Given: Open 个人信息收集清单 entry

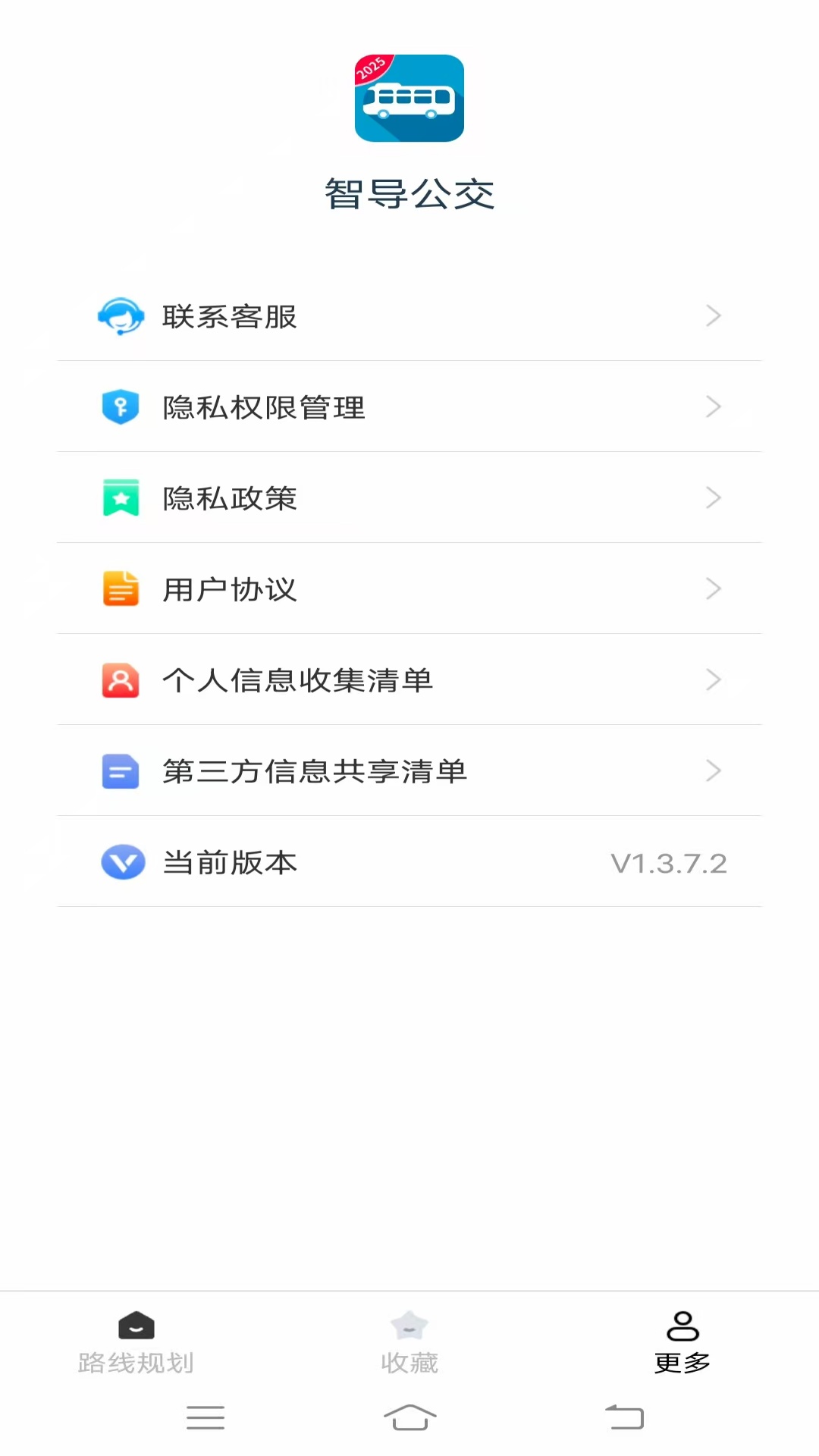Looking at the screenshot, I should (297, 680).
